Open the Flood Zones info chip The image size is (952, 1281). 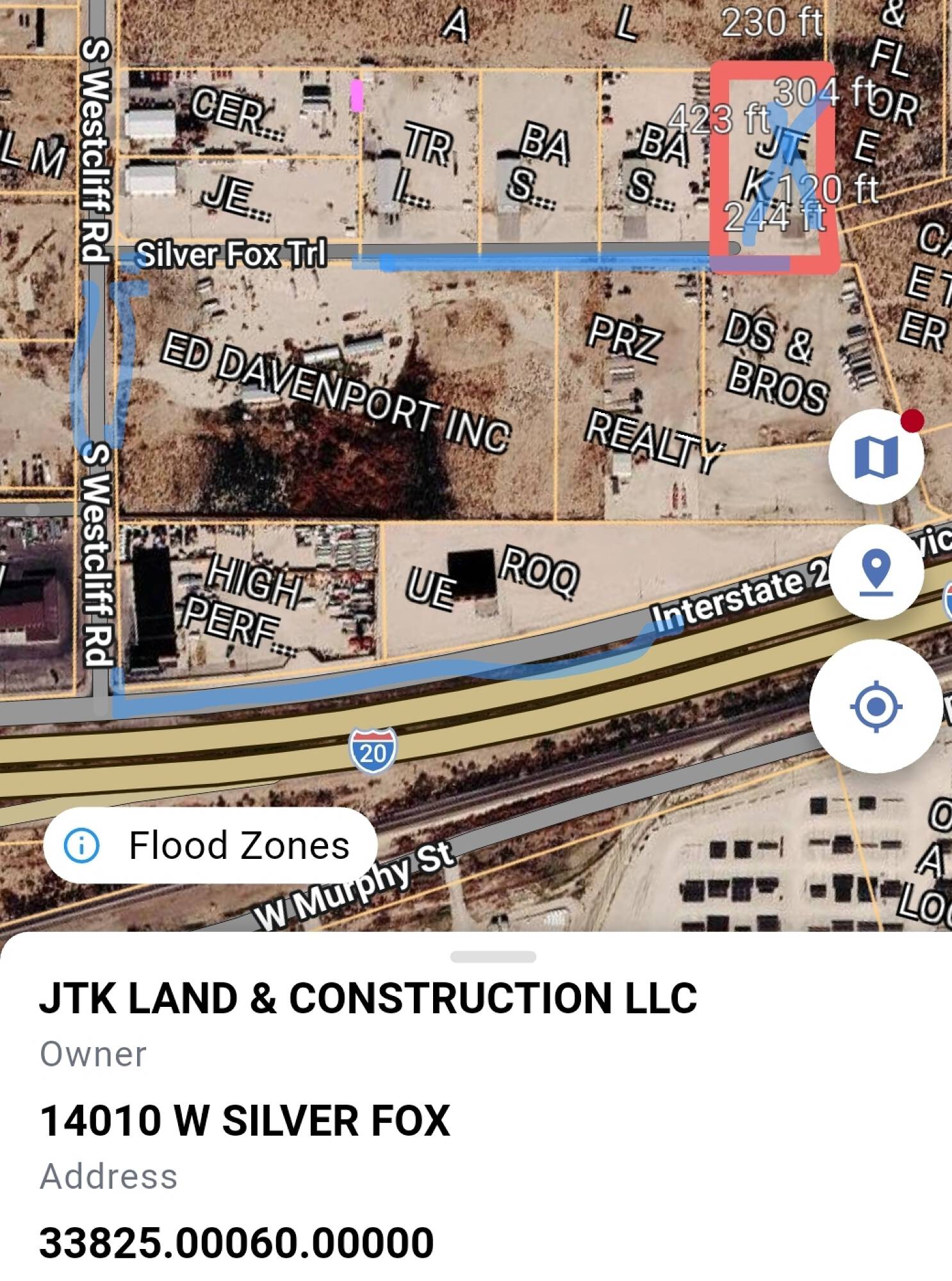pyautogui.click(x=209, y=845)
